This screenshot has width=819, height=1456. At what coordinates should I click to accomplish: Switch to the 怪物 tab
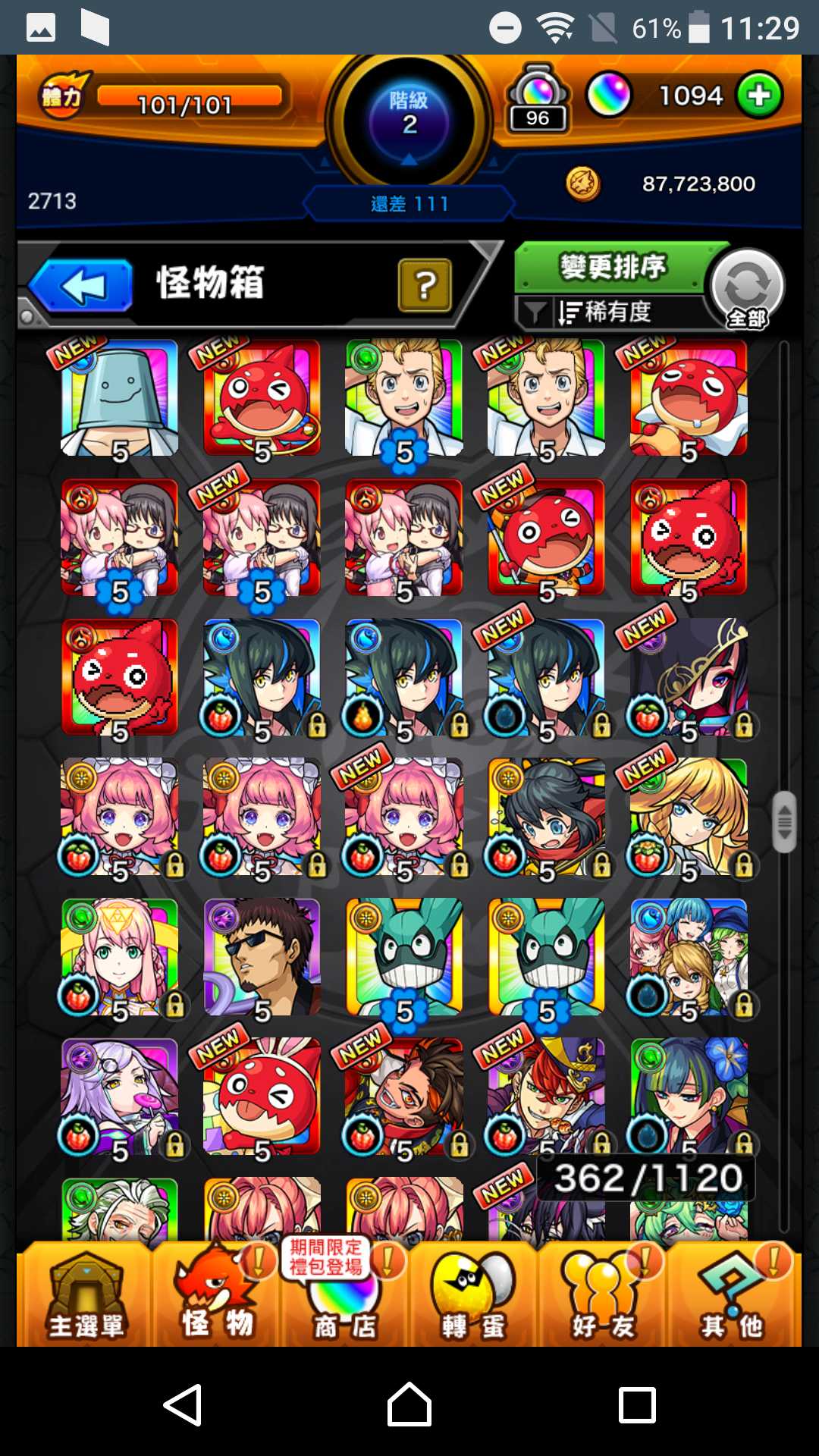pos(216,1297)
